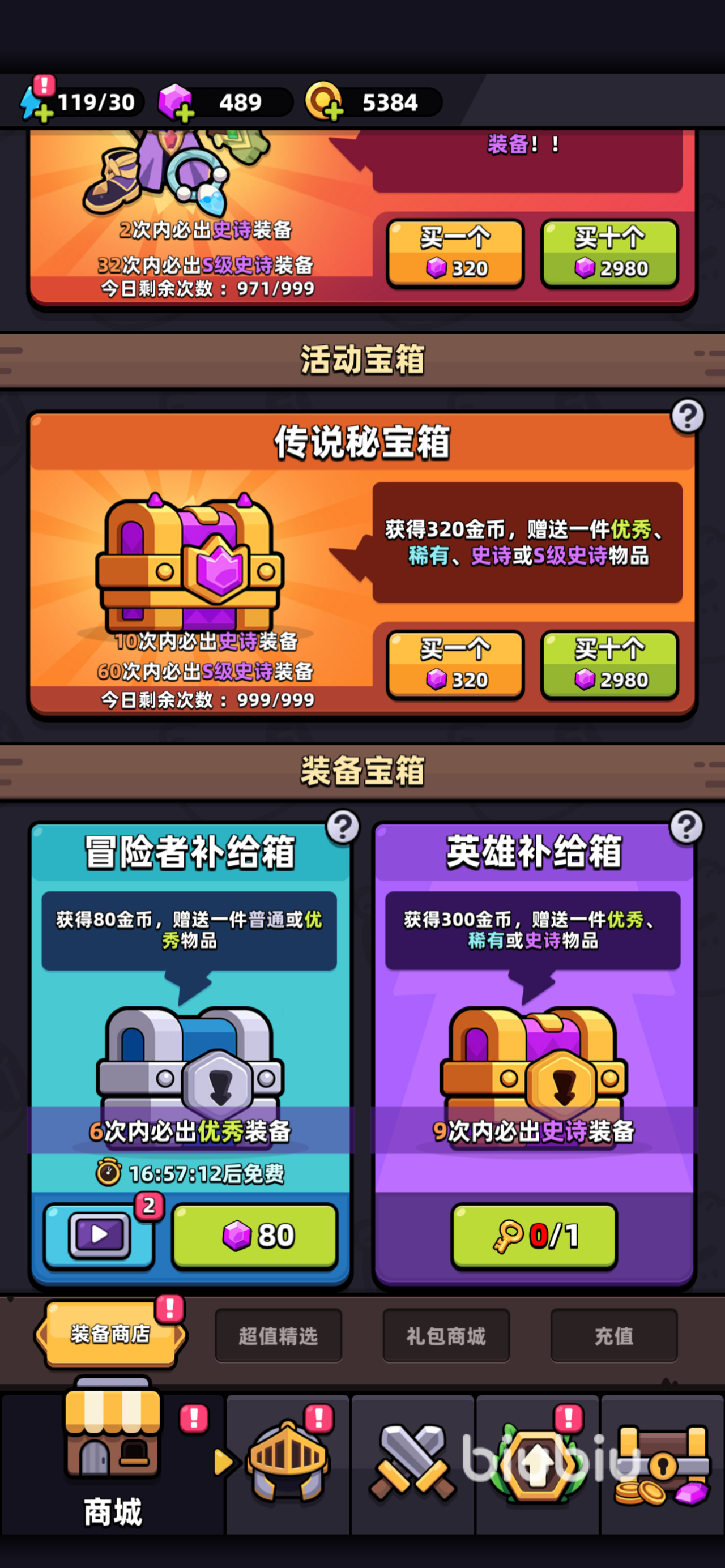725x1568 pixels.
Task: Buy ten 传说秘宝箱 for 2980 gems
Action: pos(609,664)
